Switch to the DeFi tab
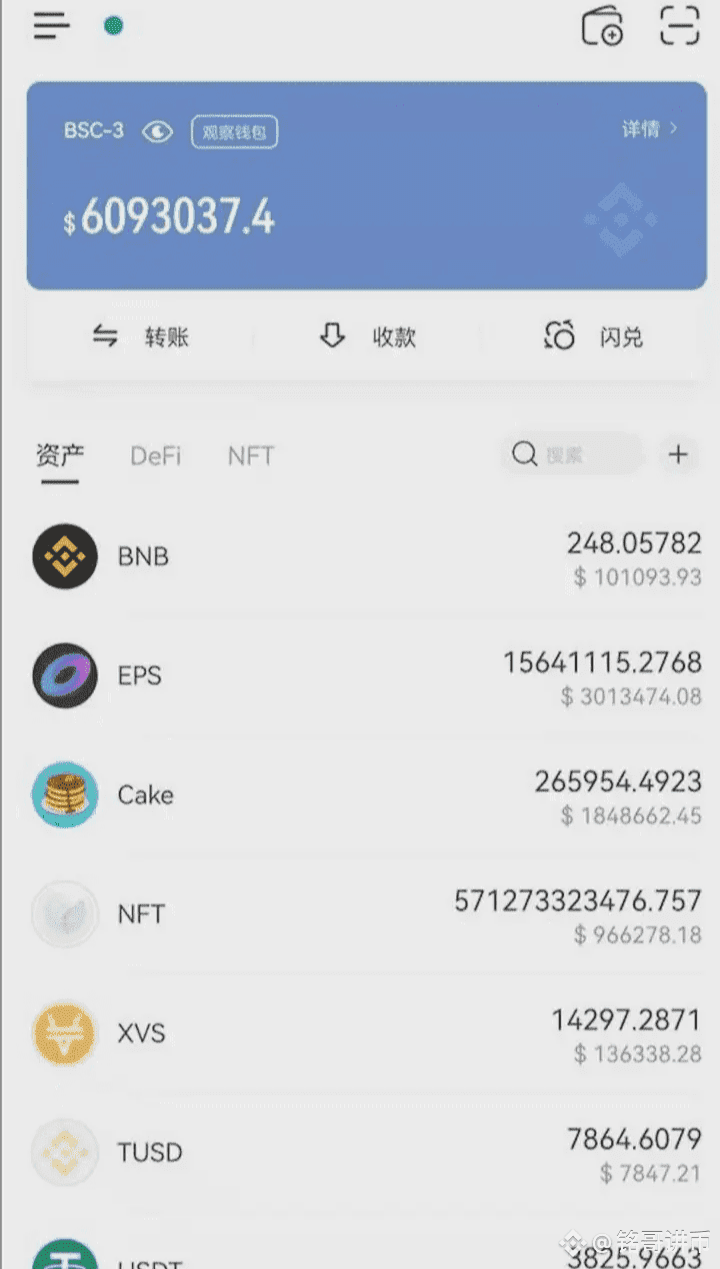Image resolution: width=720 pixels, height=1269 pixels. pos(156,456)
